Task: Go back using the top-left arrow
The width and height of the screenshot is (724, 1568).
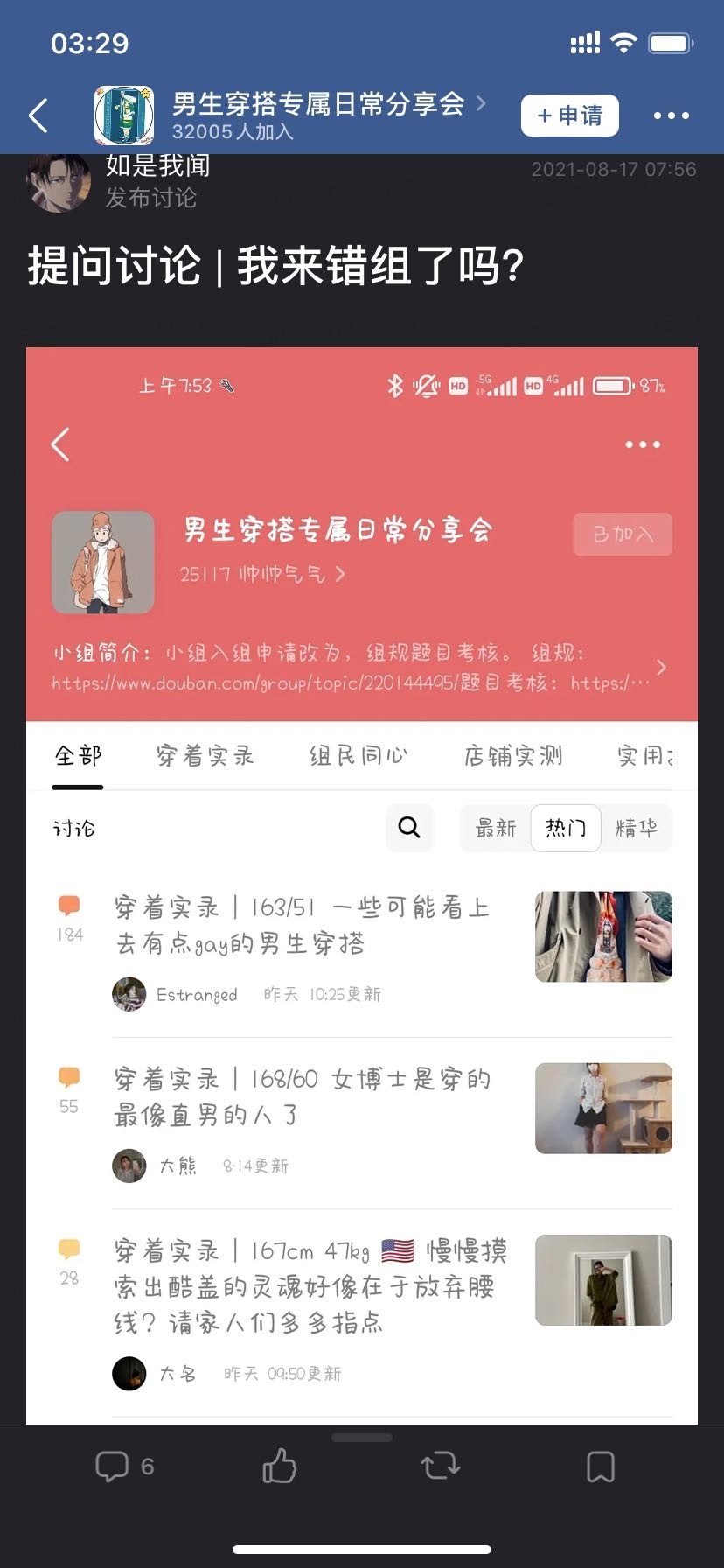Action: pyautogui.click(x=38, y=115)
